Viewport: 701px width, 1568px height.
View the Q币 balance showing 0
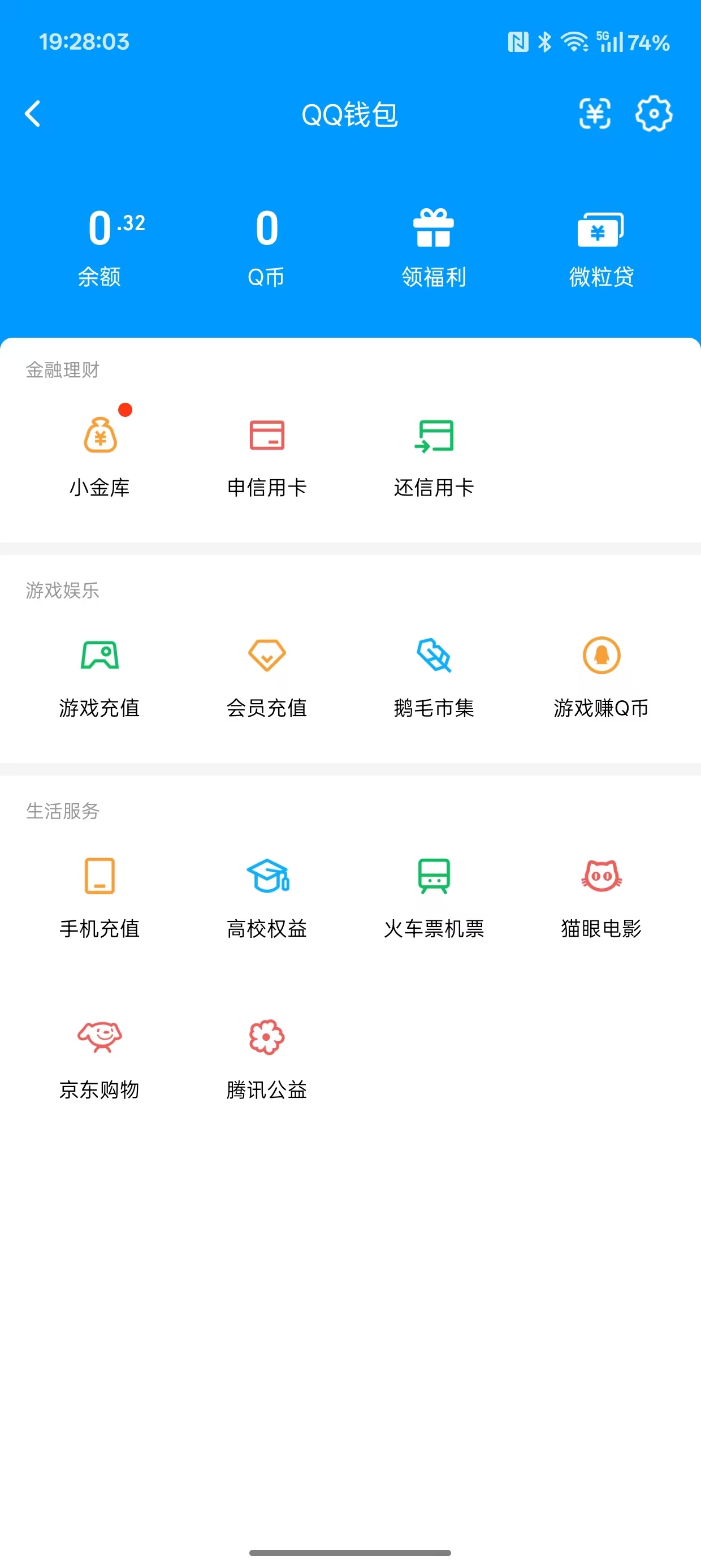point(266,243)
